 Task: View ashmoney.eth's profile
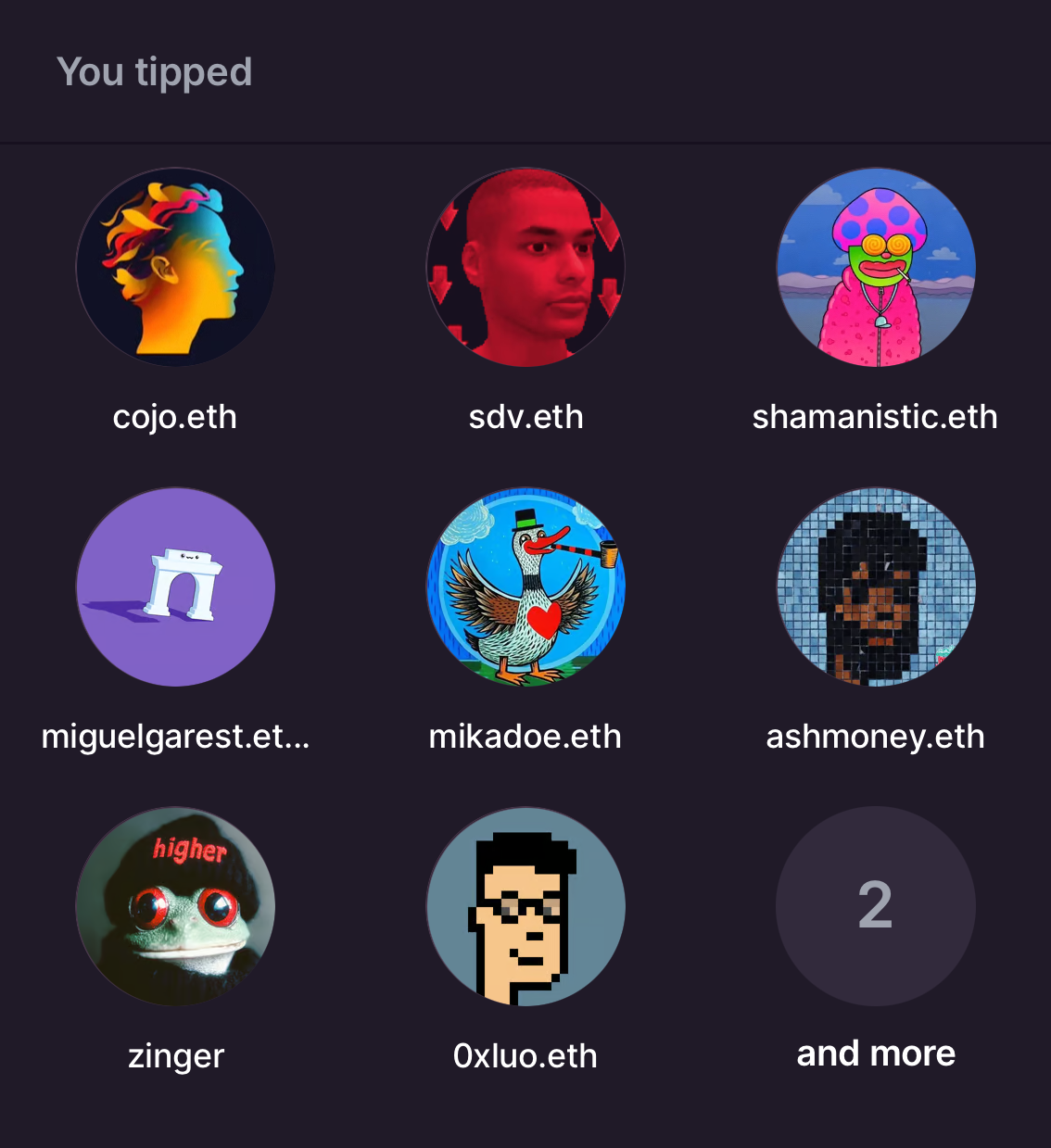tap(876, 587)
